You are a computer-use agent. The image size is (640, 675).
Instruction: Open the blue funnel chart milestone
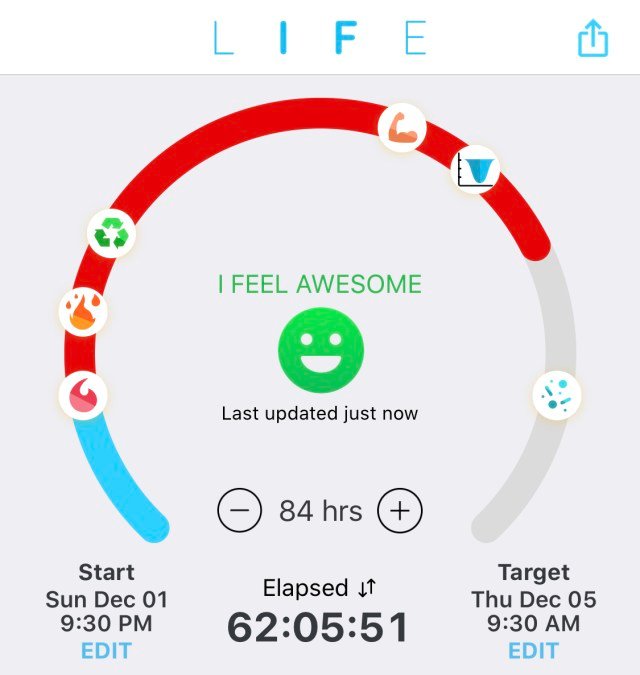475,170
